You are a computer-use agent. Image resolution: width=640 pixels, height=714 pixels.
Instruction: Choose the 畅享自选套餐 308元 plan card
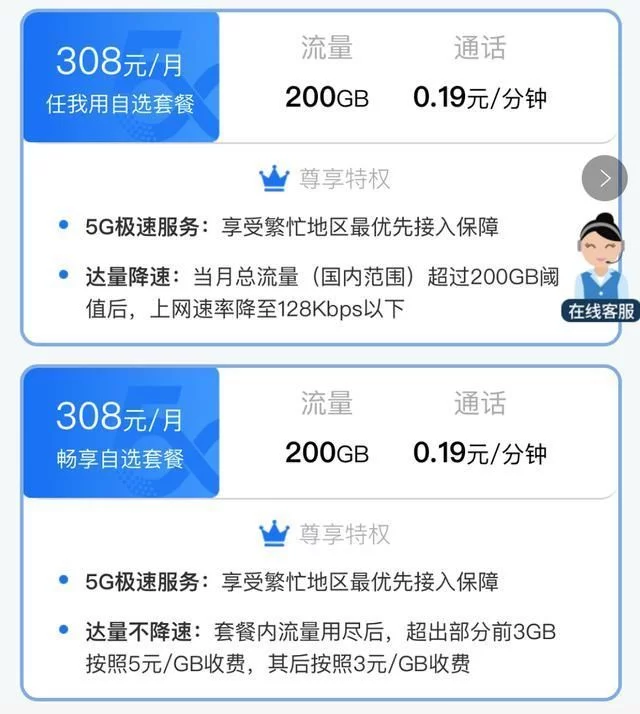[121, 433]
